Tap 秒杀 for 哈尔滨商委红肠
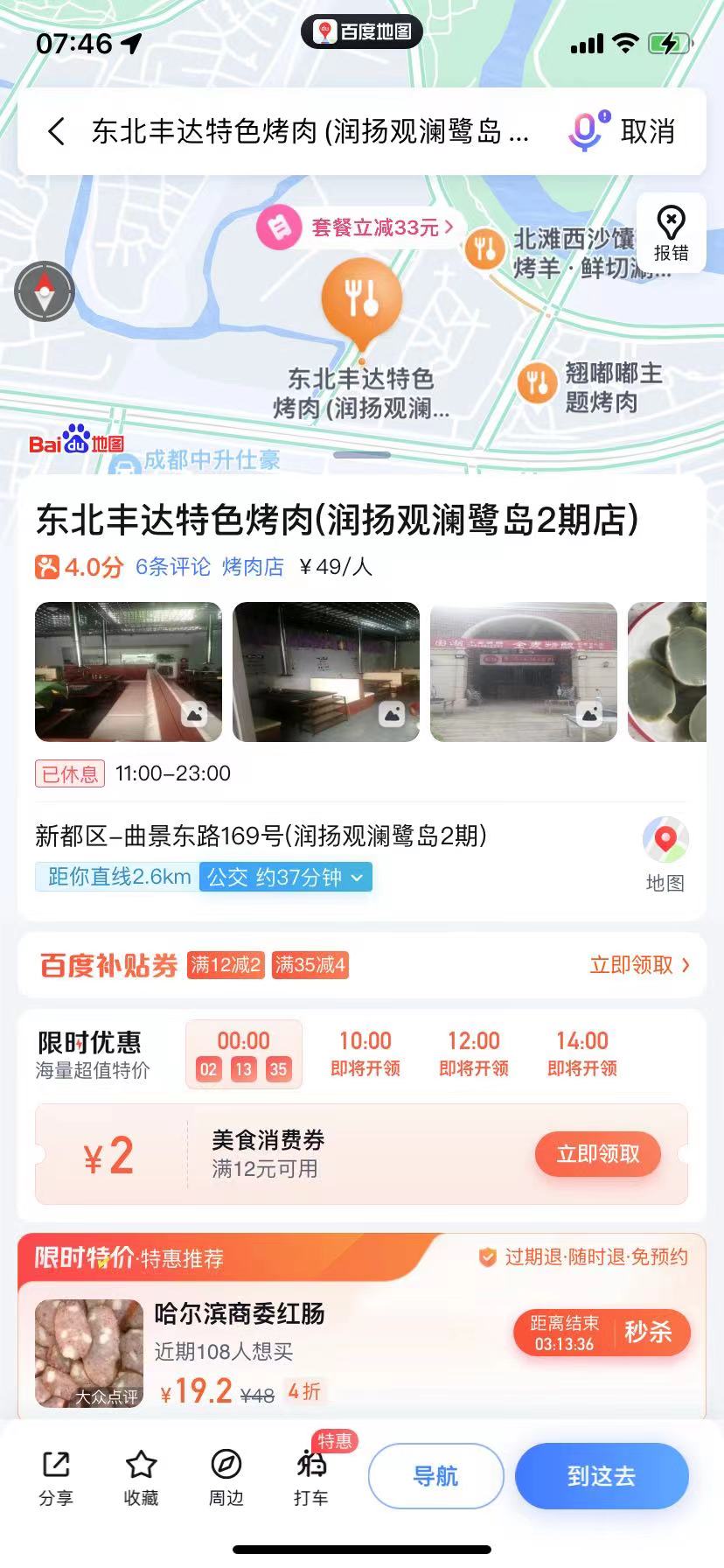This screenshot has height=1568, width=724. pyautogui.click(x=647, y=1333)
